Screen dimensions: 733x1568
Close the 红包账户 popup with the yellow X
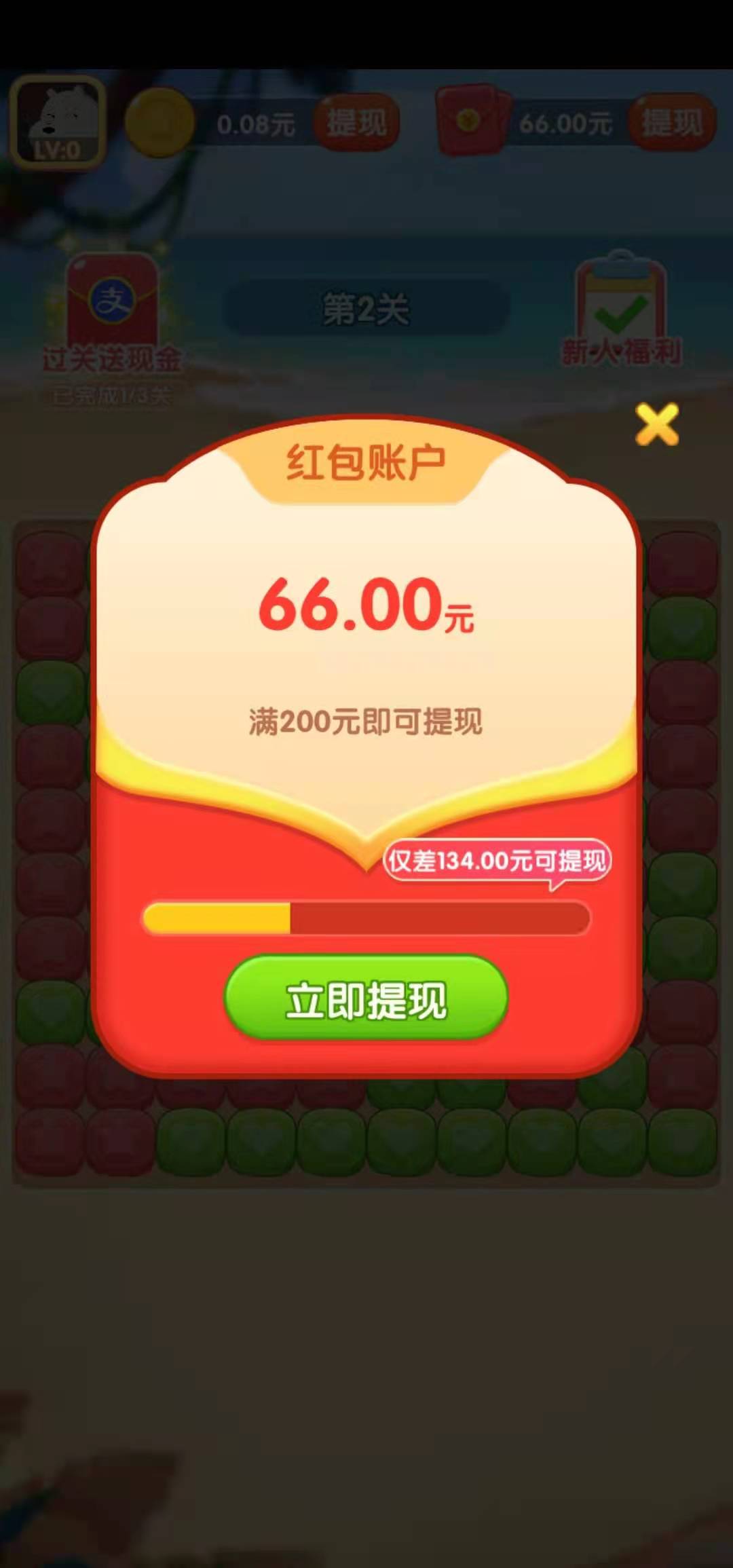coord(656,425)
